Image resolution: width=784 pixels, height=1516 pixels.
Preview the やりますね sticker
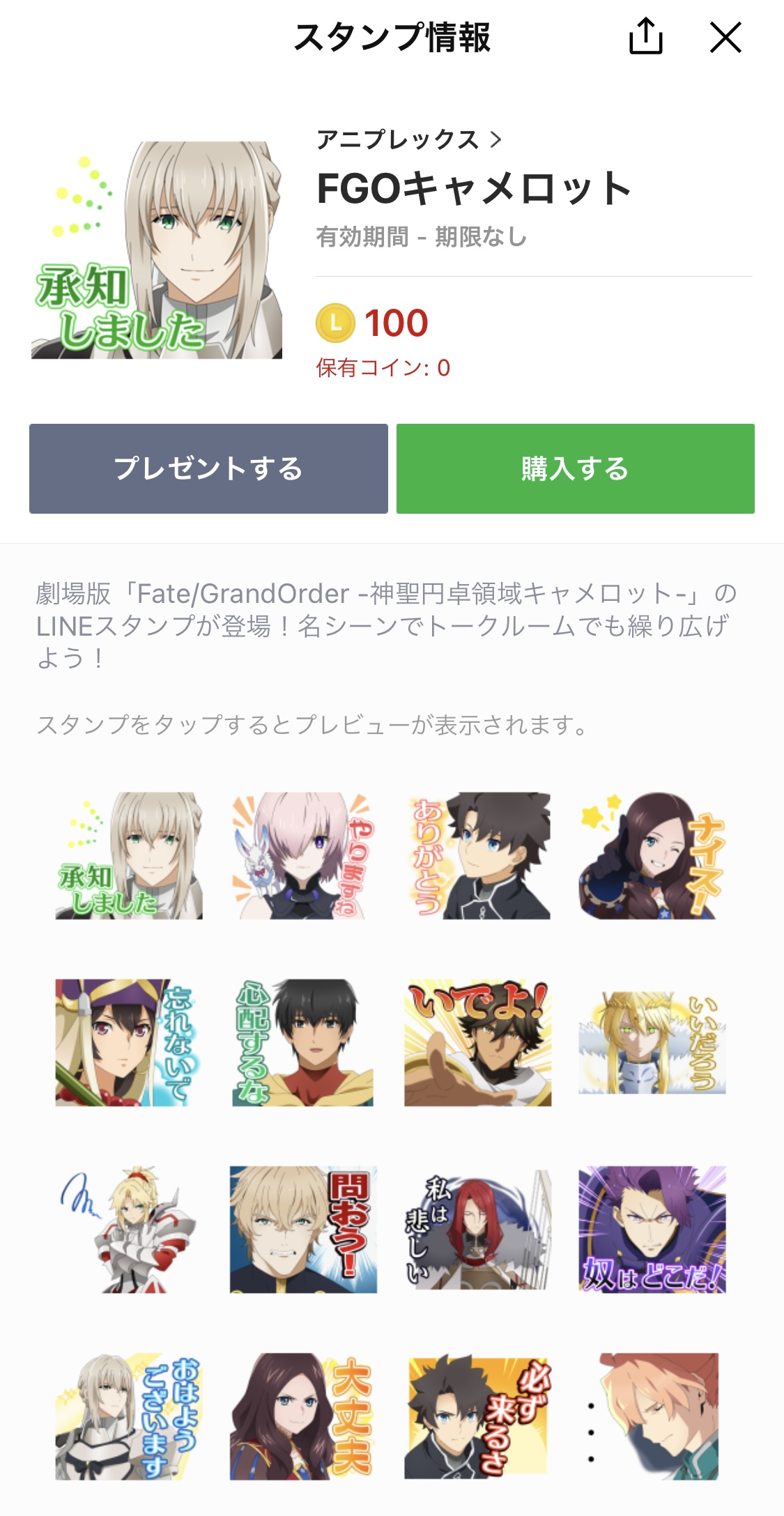[303, 855]
